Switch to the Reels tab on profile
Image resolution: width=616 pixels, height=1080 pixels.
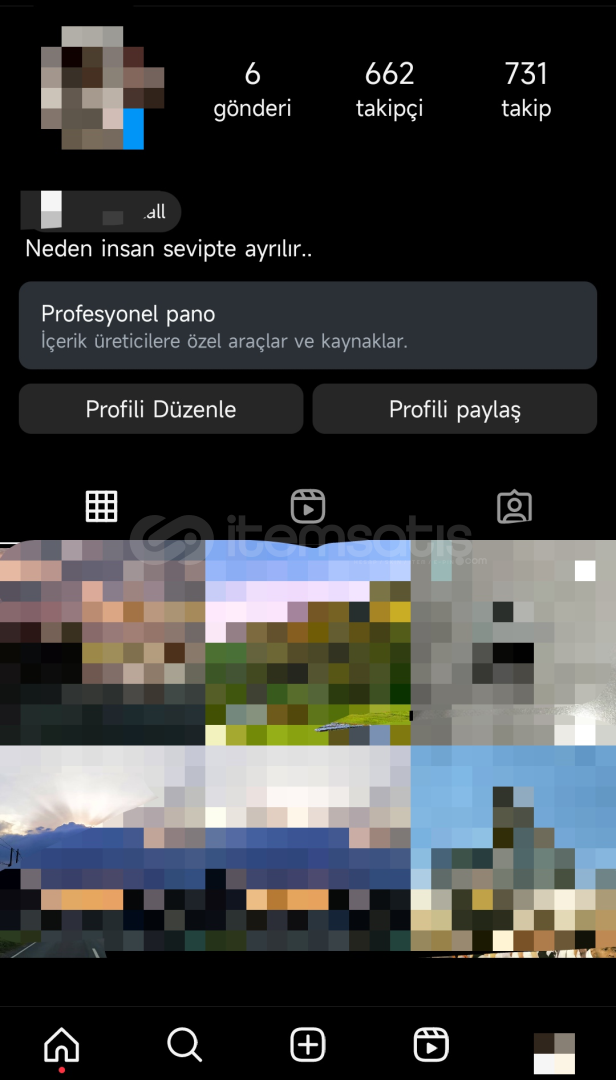pyautogui.click(x=308, y=507)
